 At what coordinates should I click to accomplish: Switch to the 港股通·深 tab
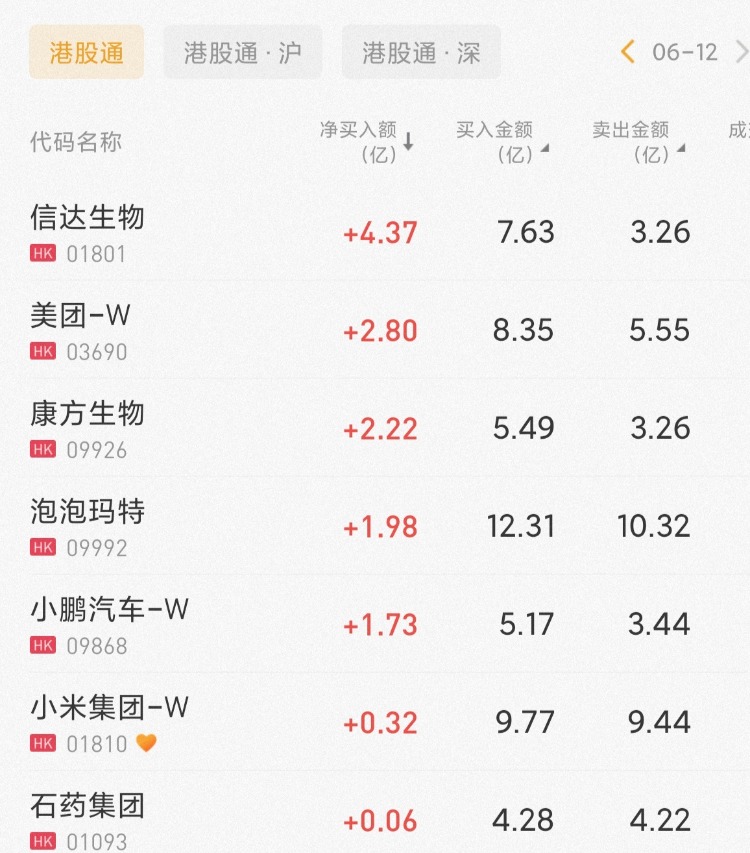point(421,52)
